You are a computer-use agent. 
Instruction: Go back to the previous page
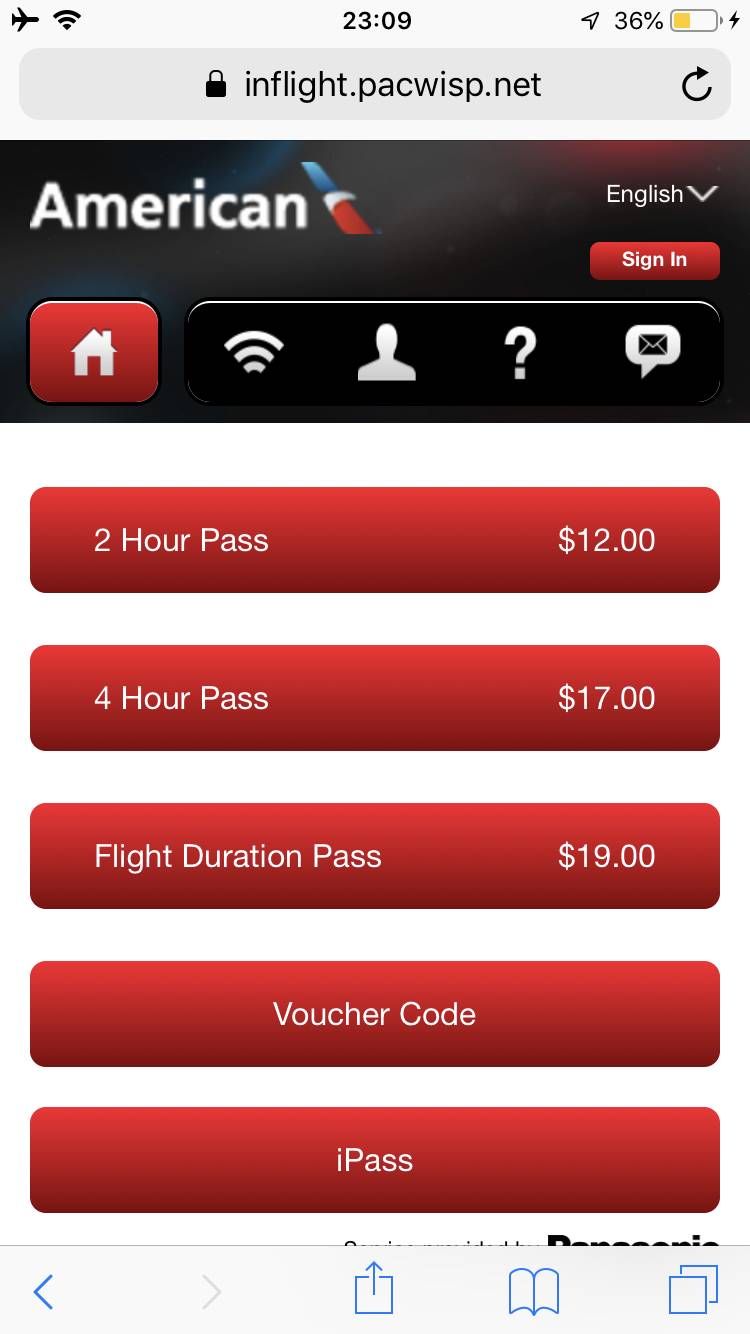[x=43, y=1292]
